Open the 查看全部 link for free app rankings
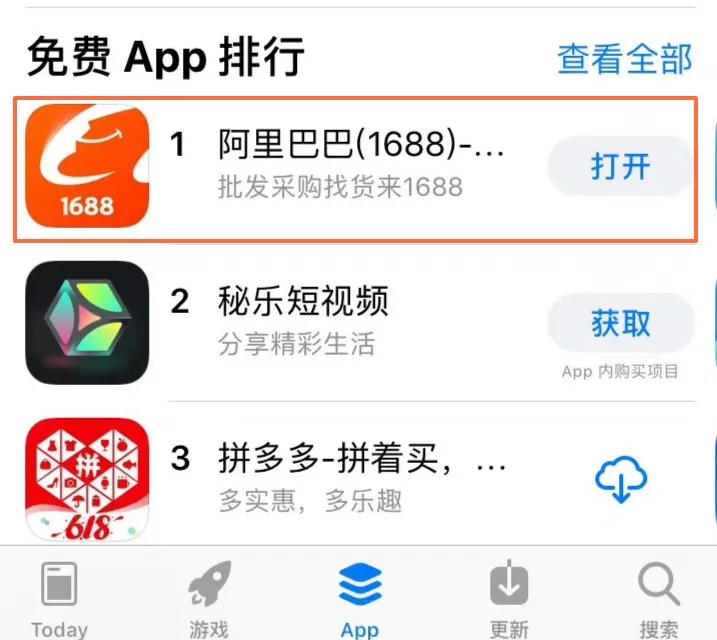 coord(624,59)
